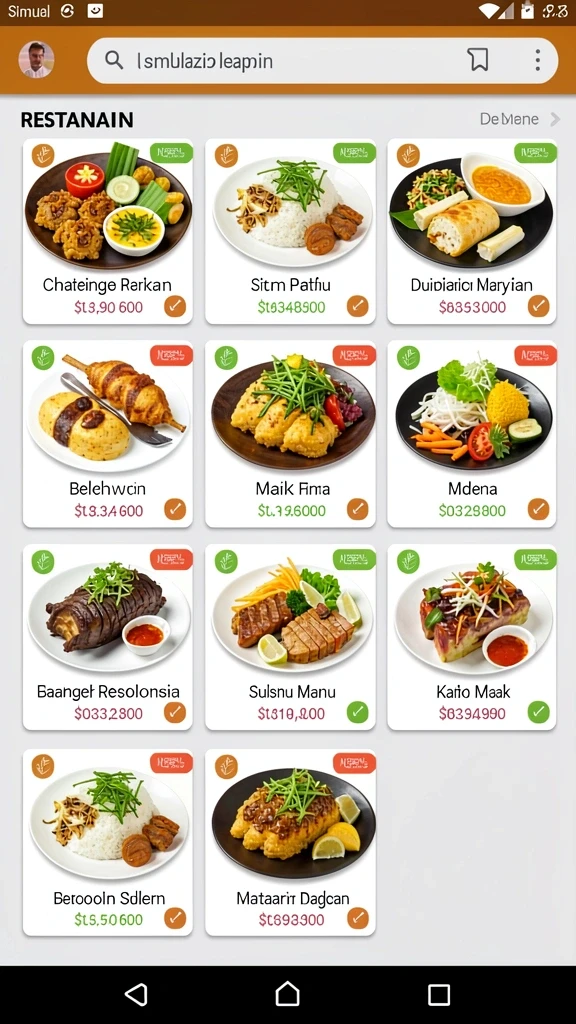The image size is (576, 1024).
Task: Open the Sitm Patfiu dish card
Action: 291,231
